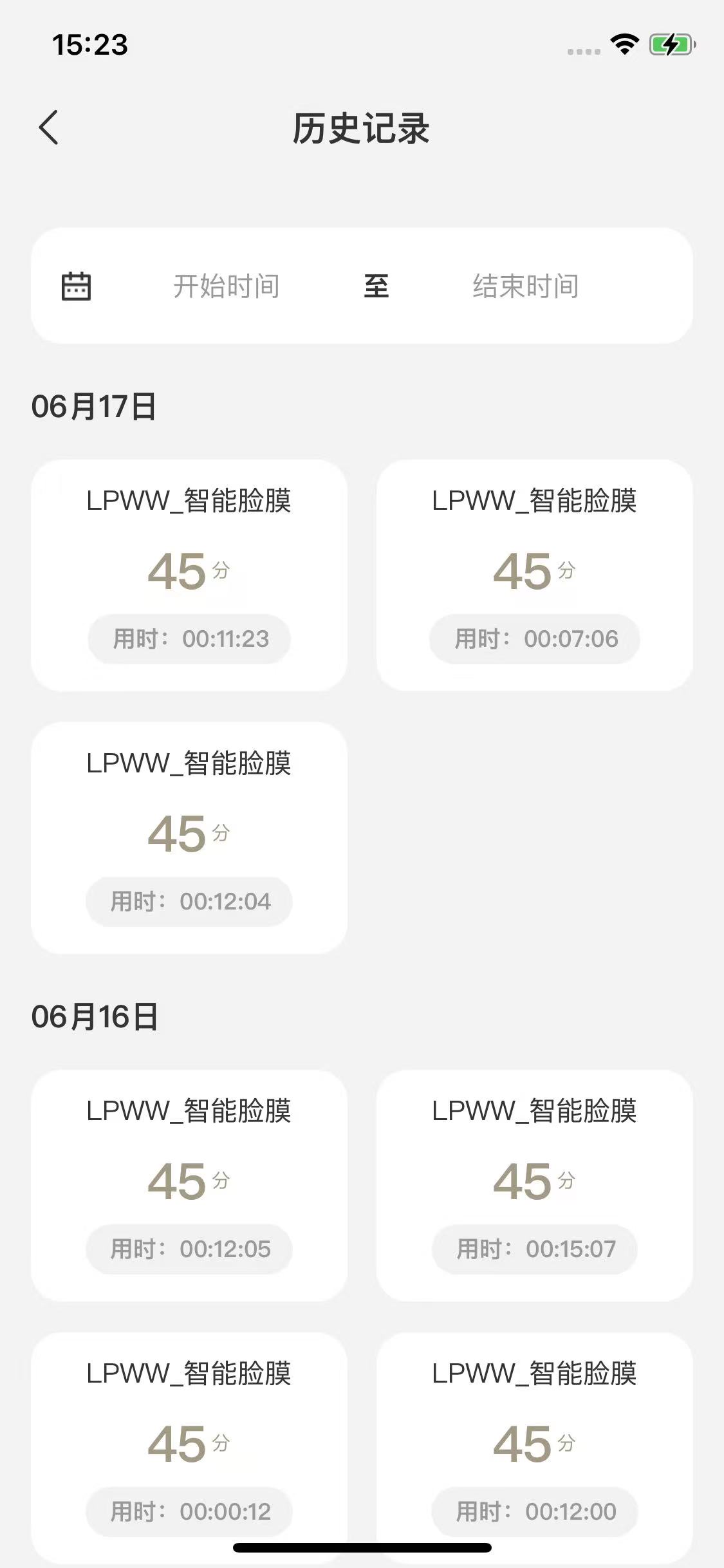Viewport: 724px width, 1568px height.
Task: View the record lasting 00:07:06
Action: tap(534, 575)
